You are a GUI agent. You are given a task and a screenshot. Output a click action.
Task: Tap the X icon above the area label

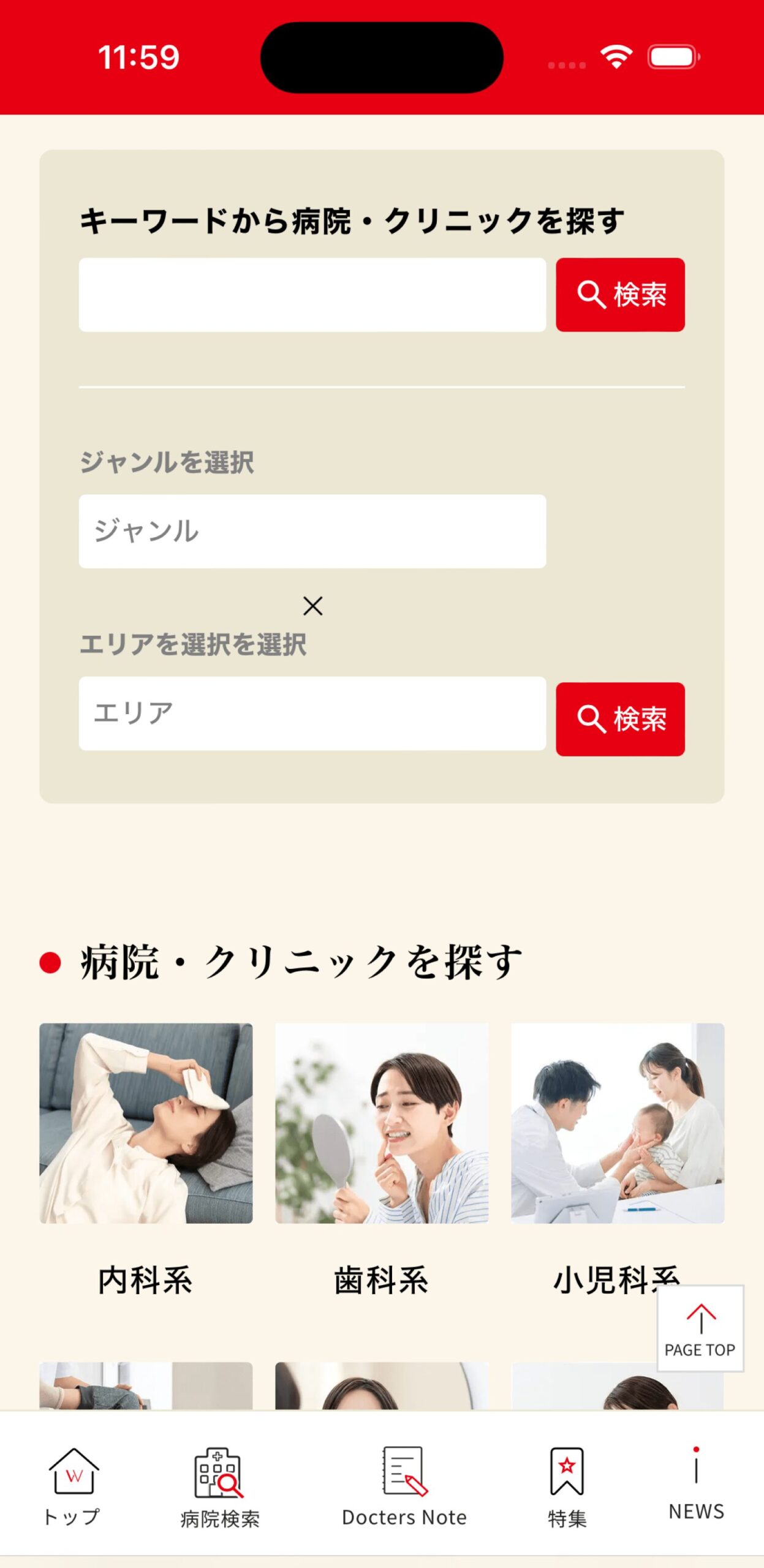pyautogui.click(x=312, y=606)
